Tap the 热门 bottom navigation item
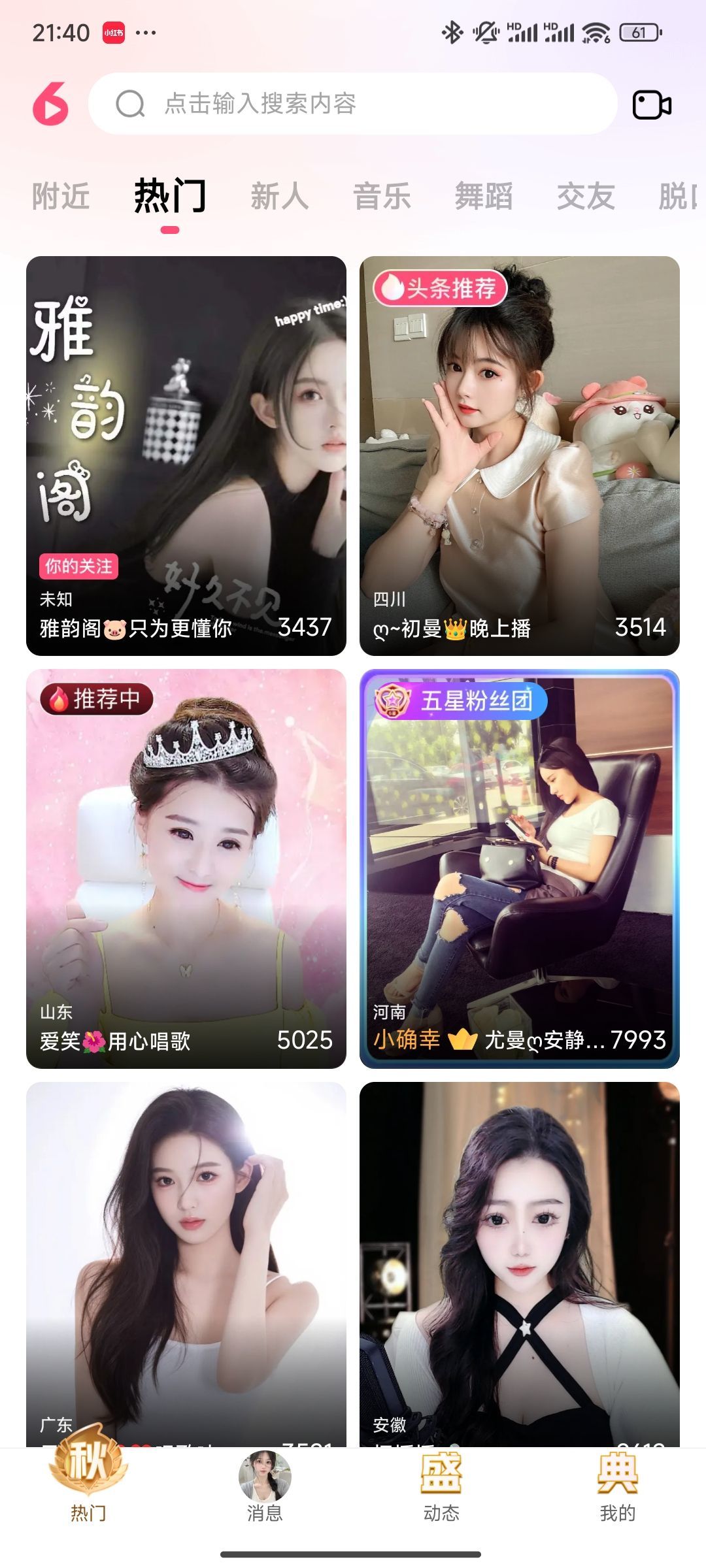 pyautogui.click(x=88, y=1491)
